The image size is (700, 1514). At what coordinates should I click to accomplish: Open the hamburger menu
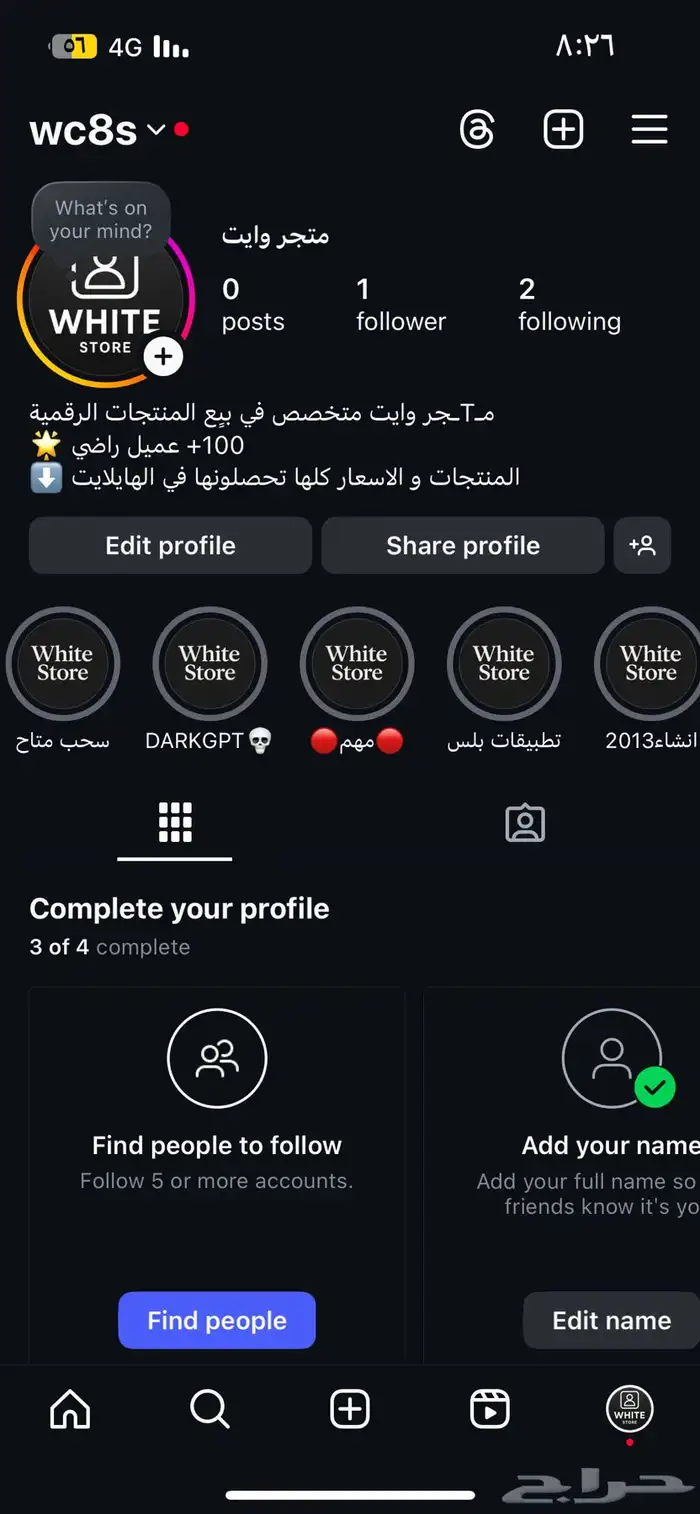[649, 130]
